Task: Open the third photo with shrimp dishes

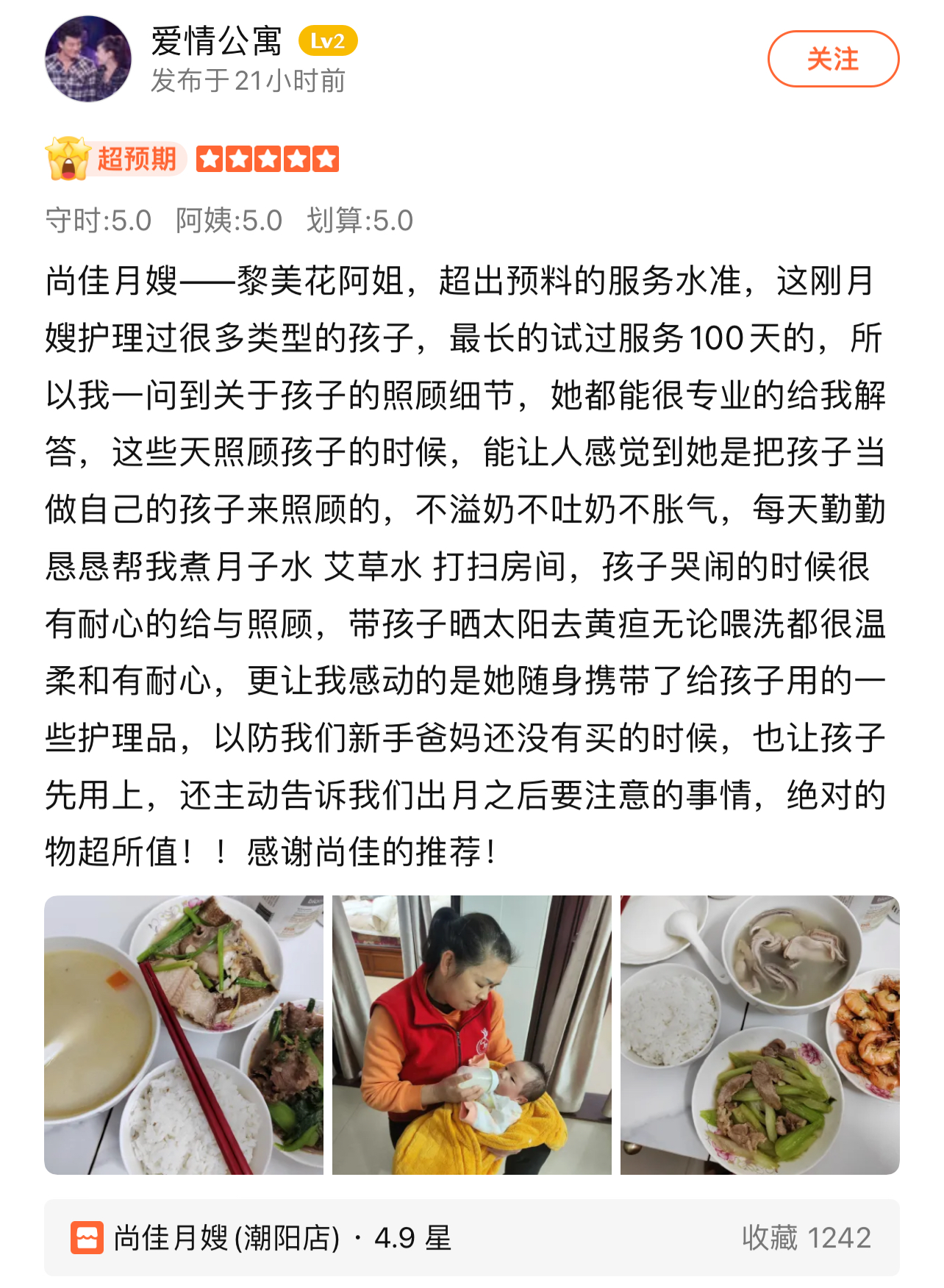Action: click(759, 1034)
